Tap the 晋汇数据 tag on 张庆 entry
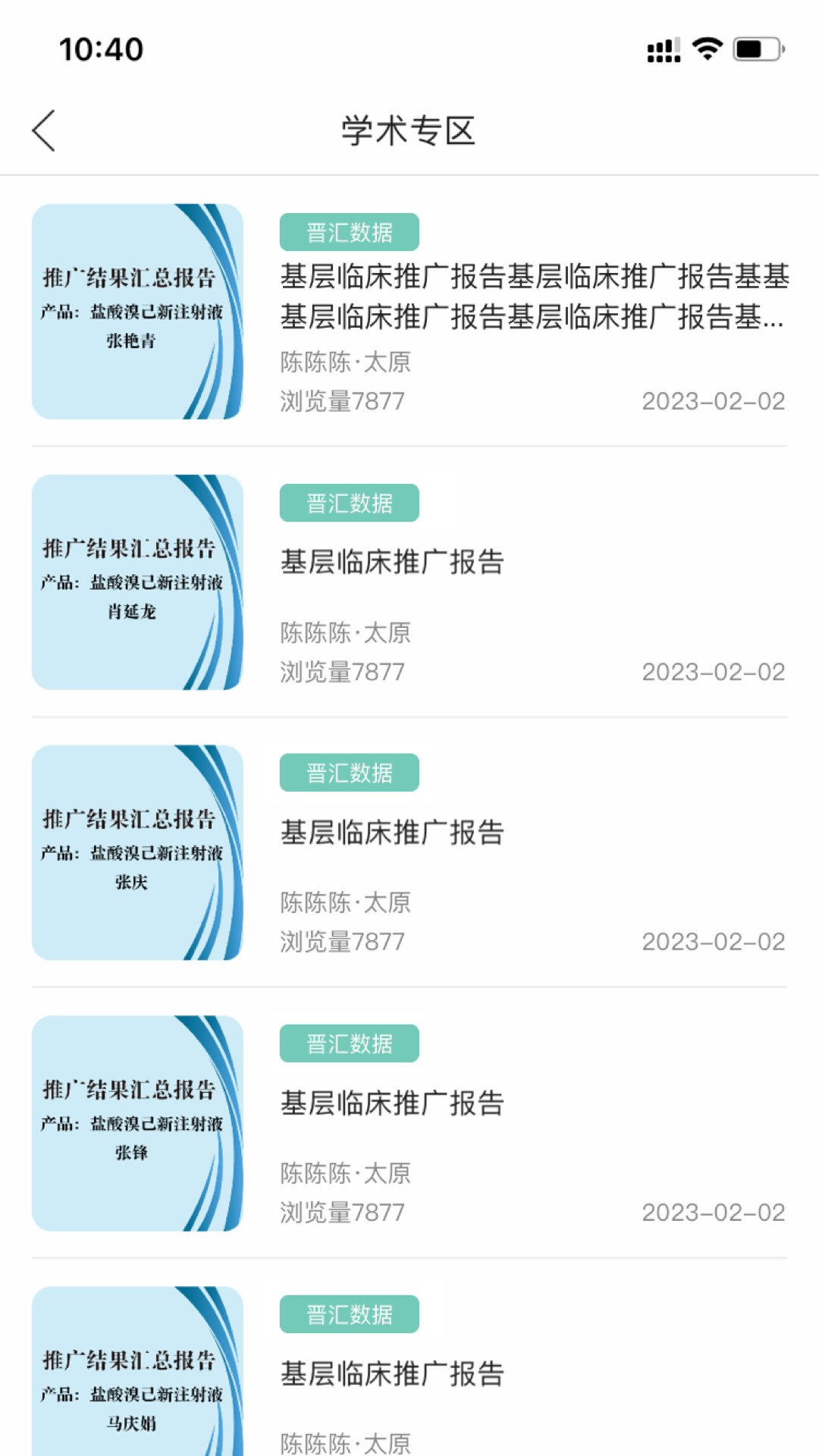The image size is (819, 1456). pos(350,772)
